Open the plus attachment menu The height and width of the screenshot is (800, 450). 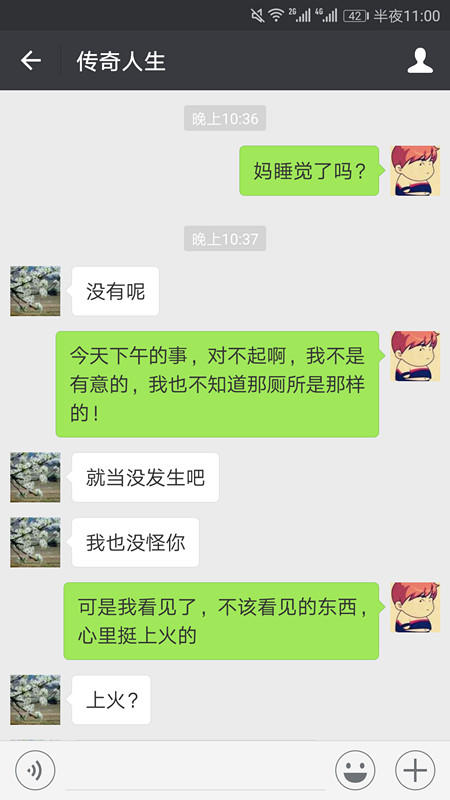point(415,770)
